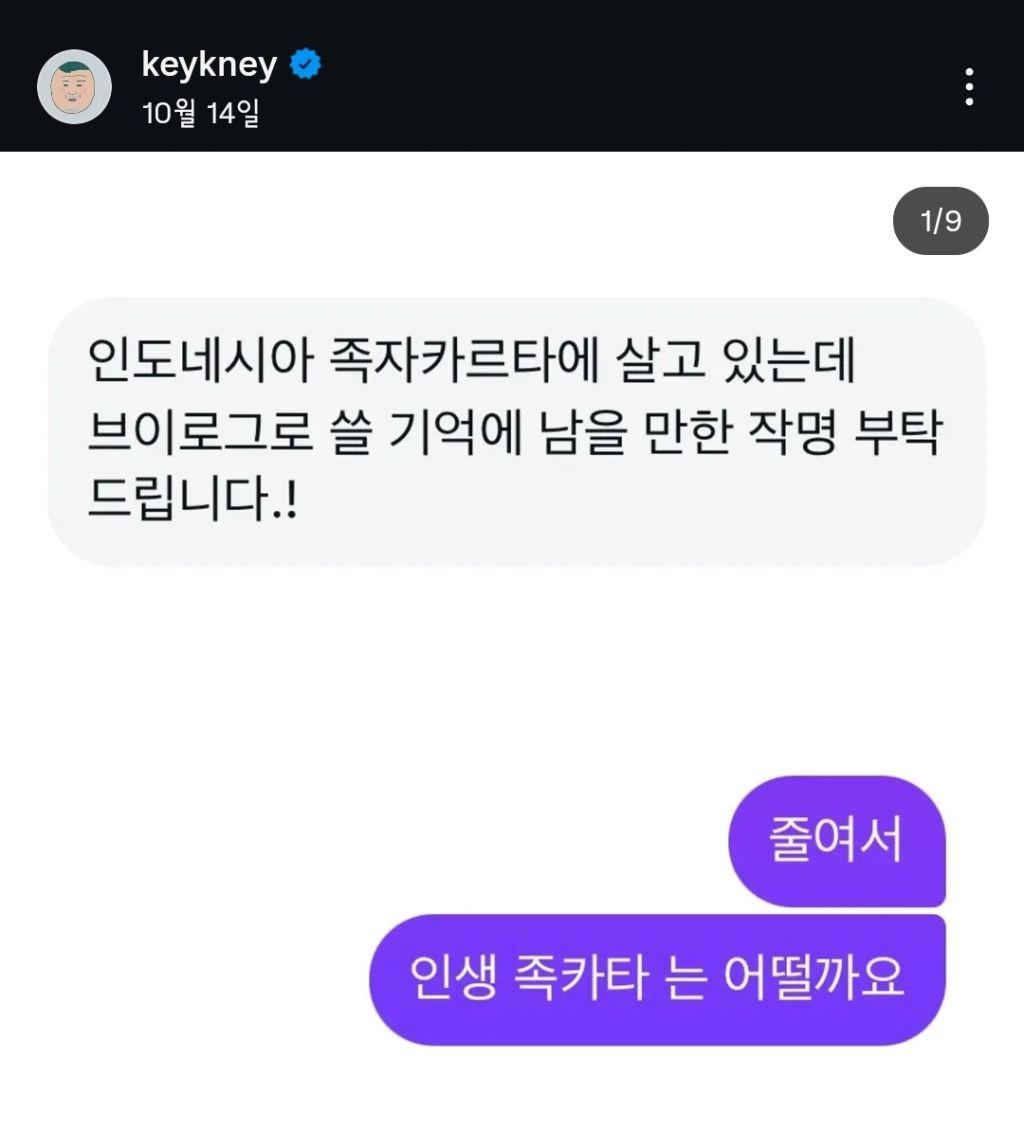Click the overflow menu dots at top right
The height and width of the screenshot is (1131, 1024).
[968, 88]
